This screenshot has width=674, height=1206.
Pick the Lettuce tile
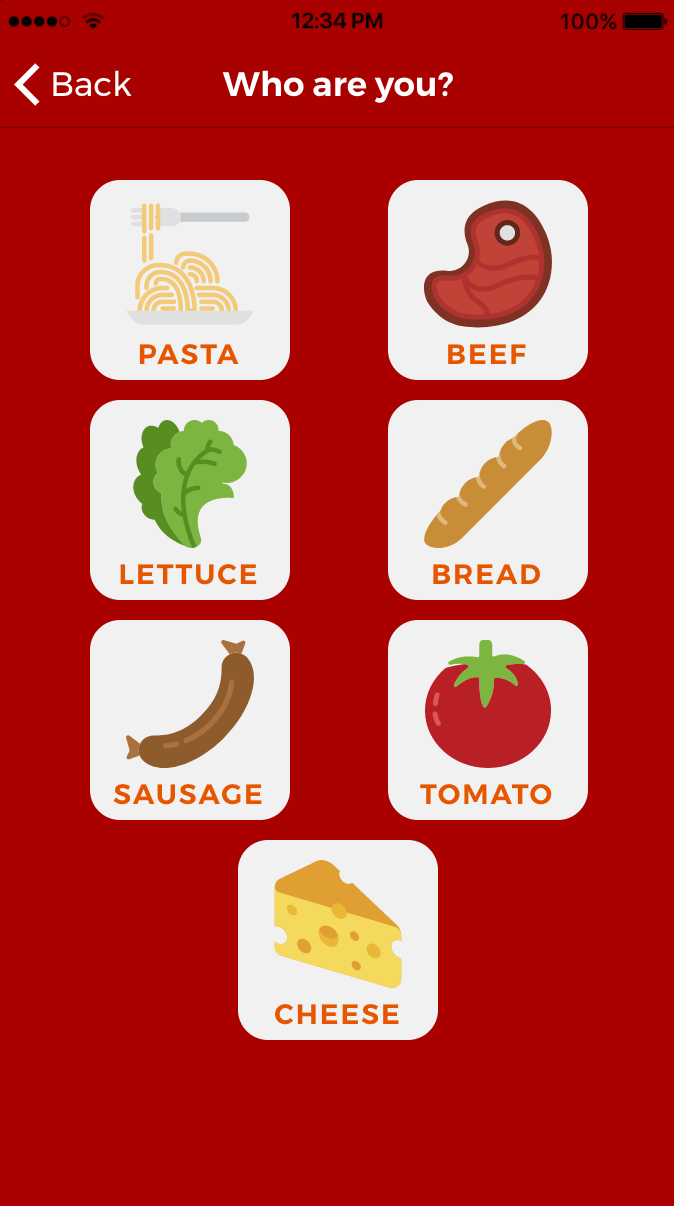pos(190,500)
